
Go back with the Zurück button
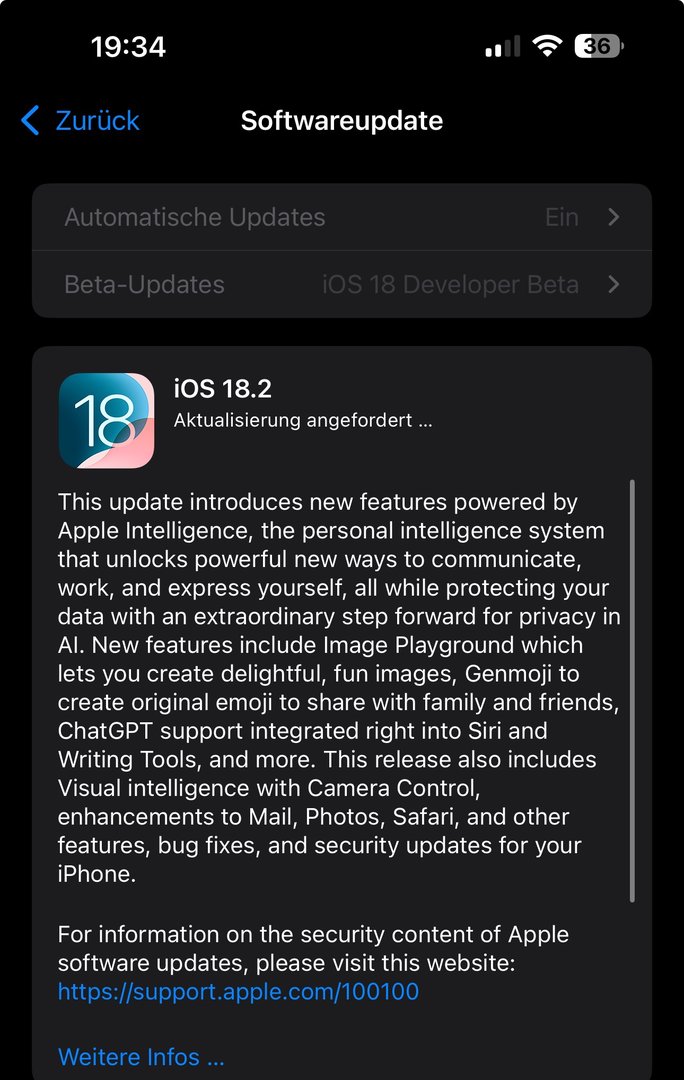click(x=80, y=121)
